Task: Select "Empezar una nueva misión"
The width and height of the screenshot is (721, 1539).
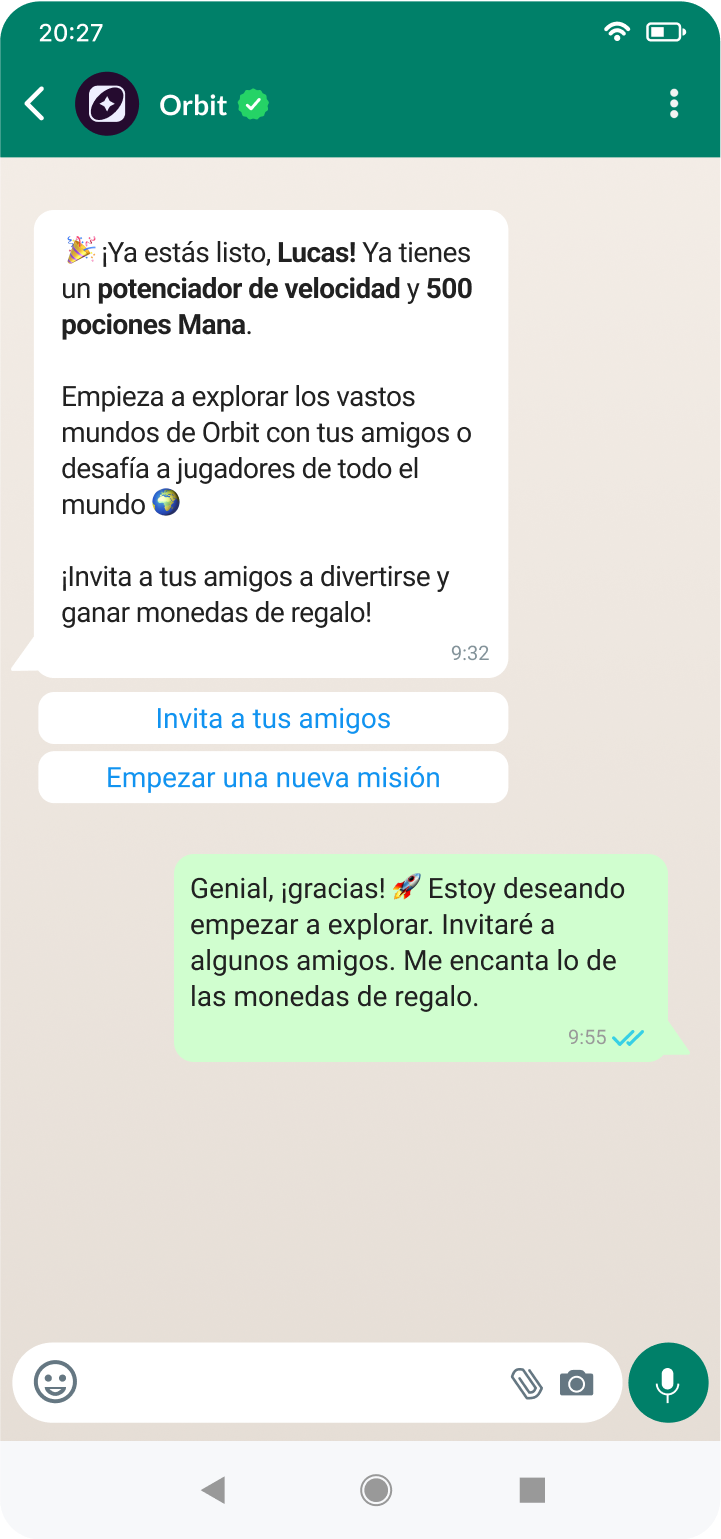Action: point(273,778)
